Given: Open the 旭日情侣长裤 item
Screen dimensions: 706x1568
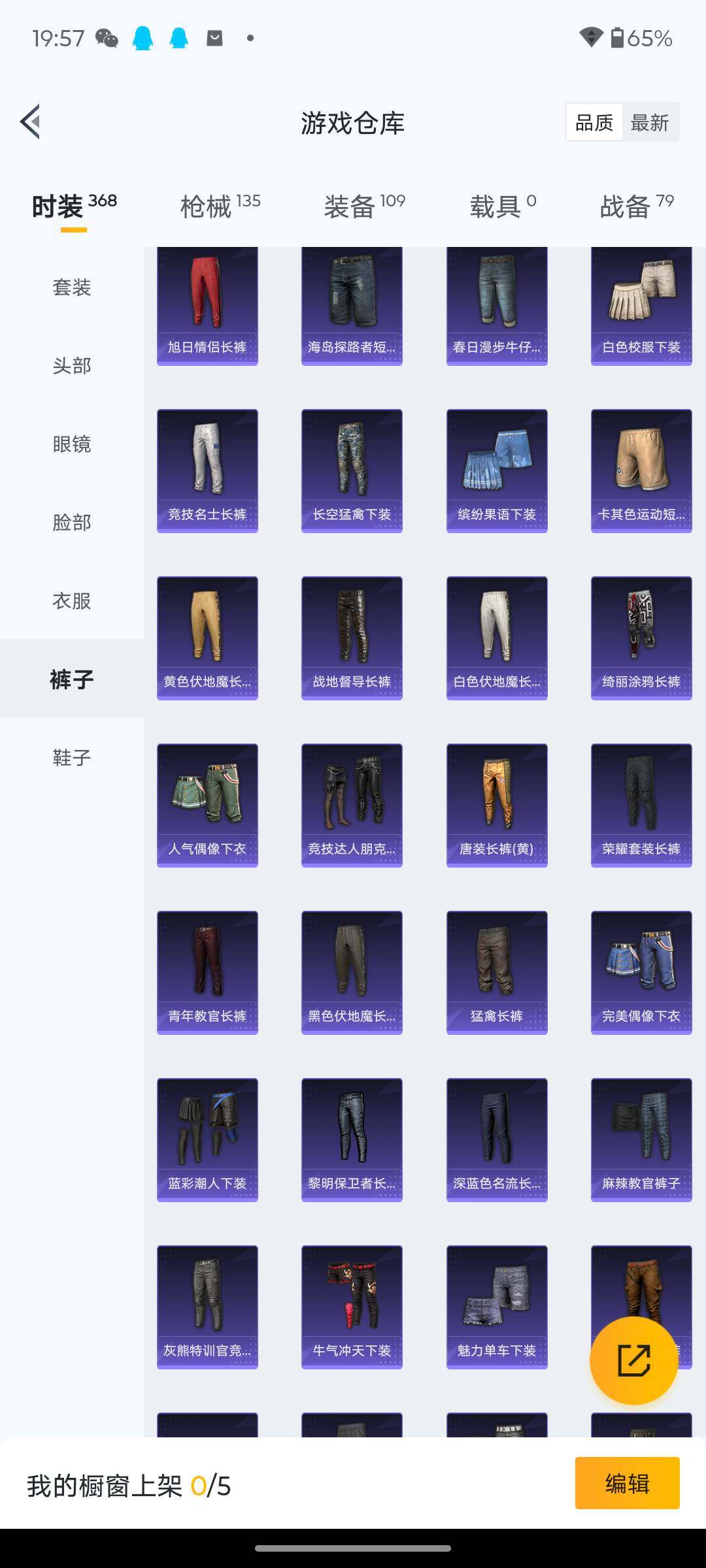Looking at the screenshot, I should [207, 306].
